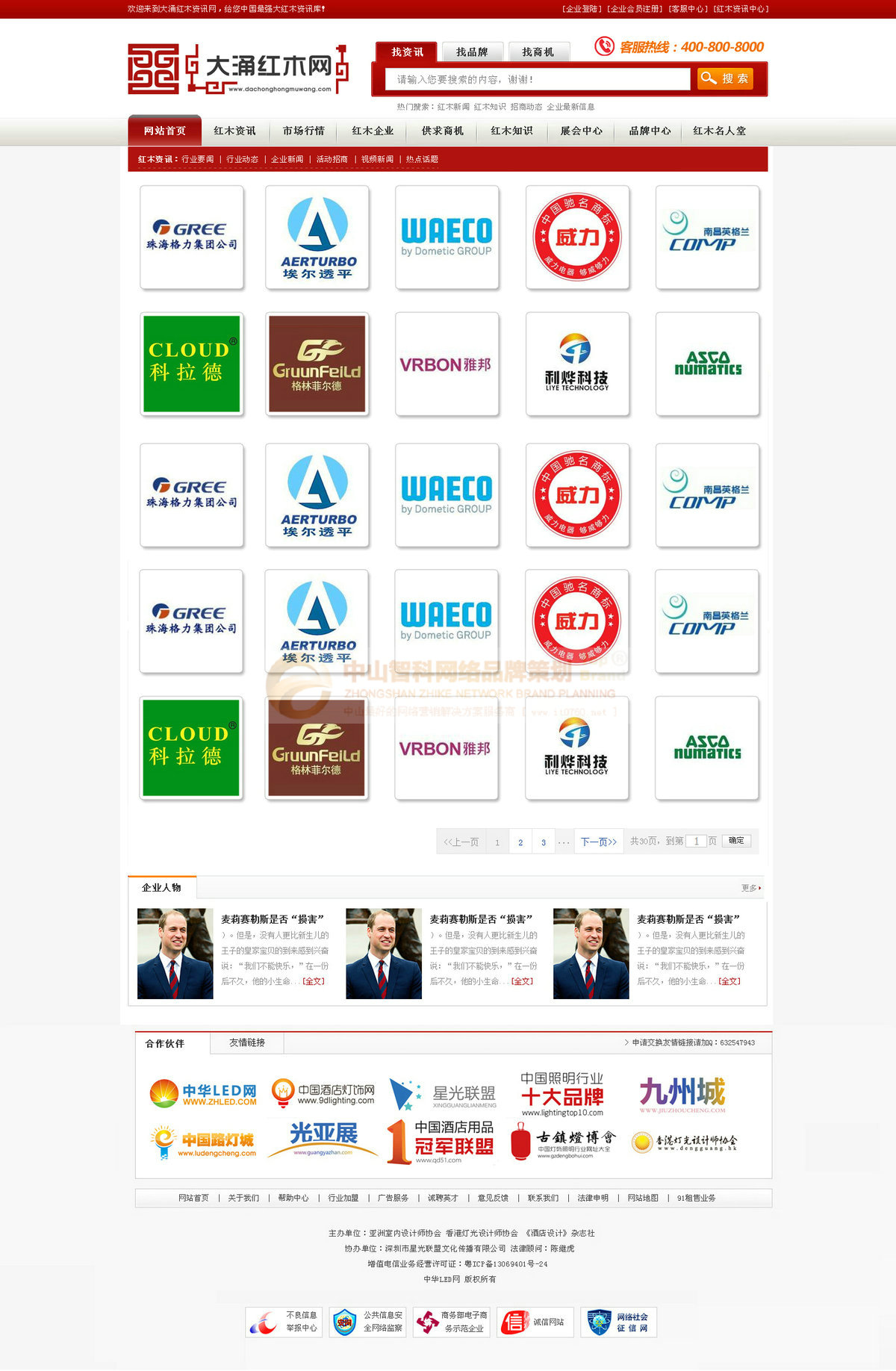This screenshot has height=1371, width=896.
Task: Open 红木名人堂 in the main navigation
Action: (719, 131)
